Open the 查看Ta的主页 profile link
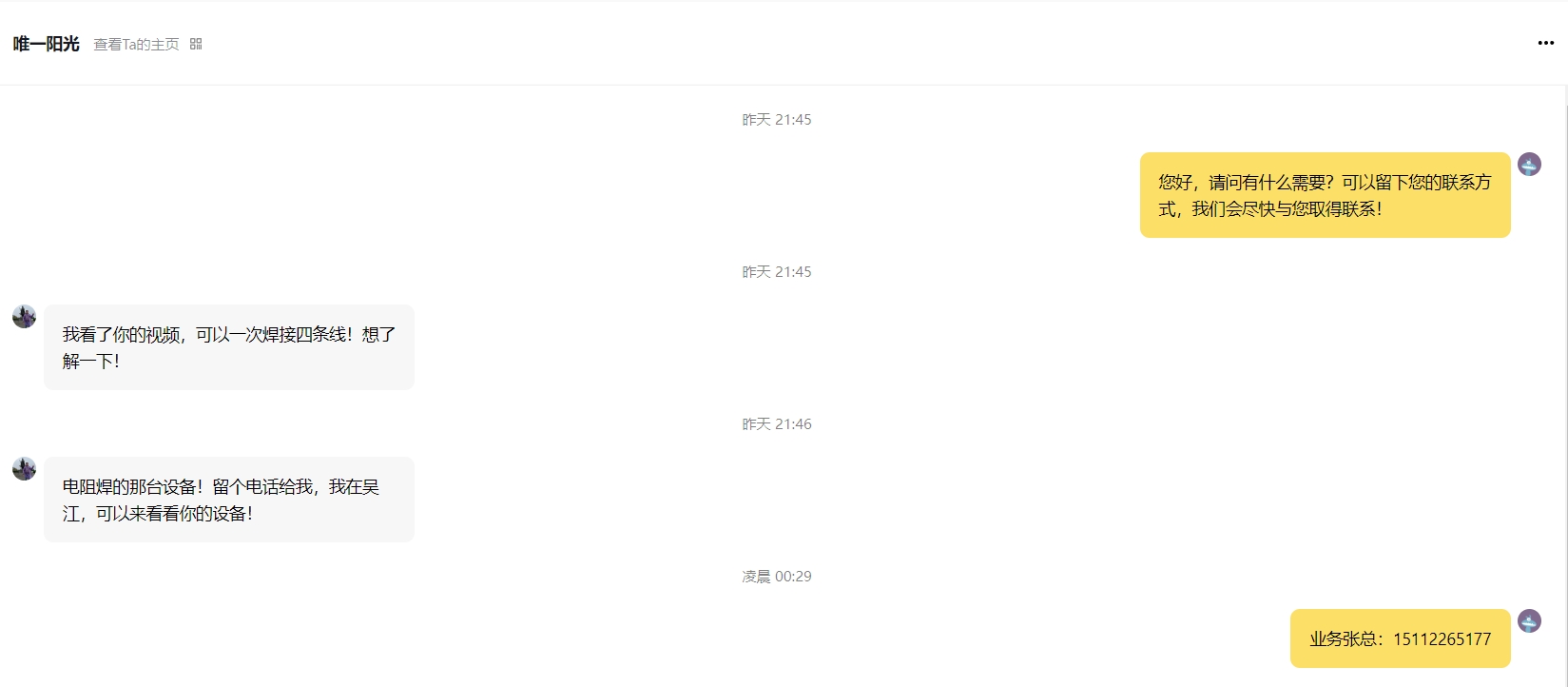 (x=136, y=45)
